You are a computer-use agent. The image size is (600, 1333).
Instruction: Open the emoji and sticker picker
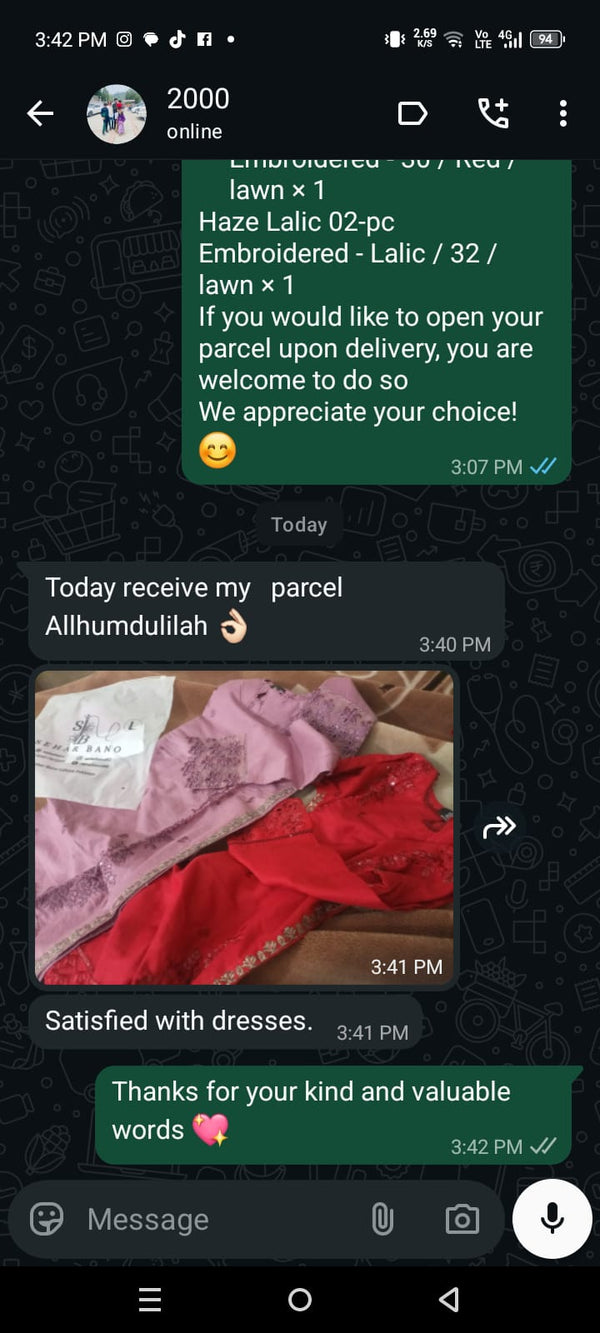pos(47,1218)
